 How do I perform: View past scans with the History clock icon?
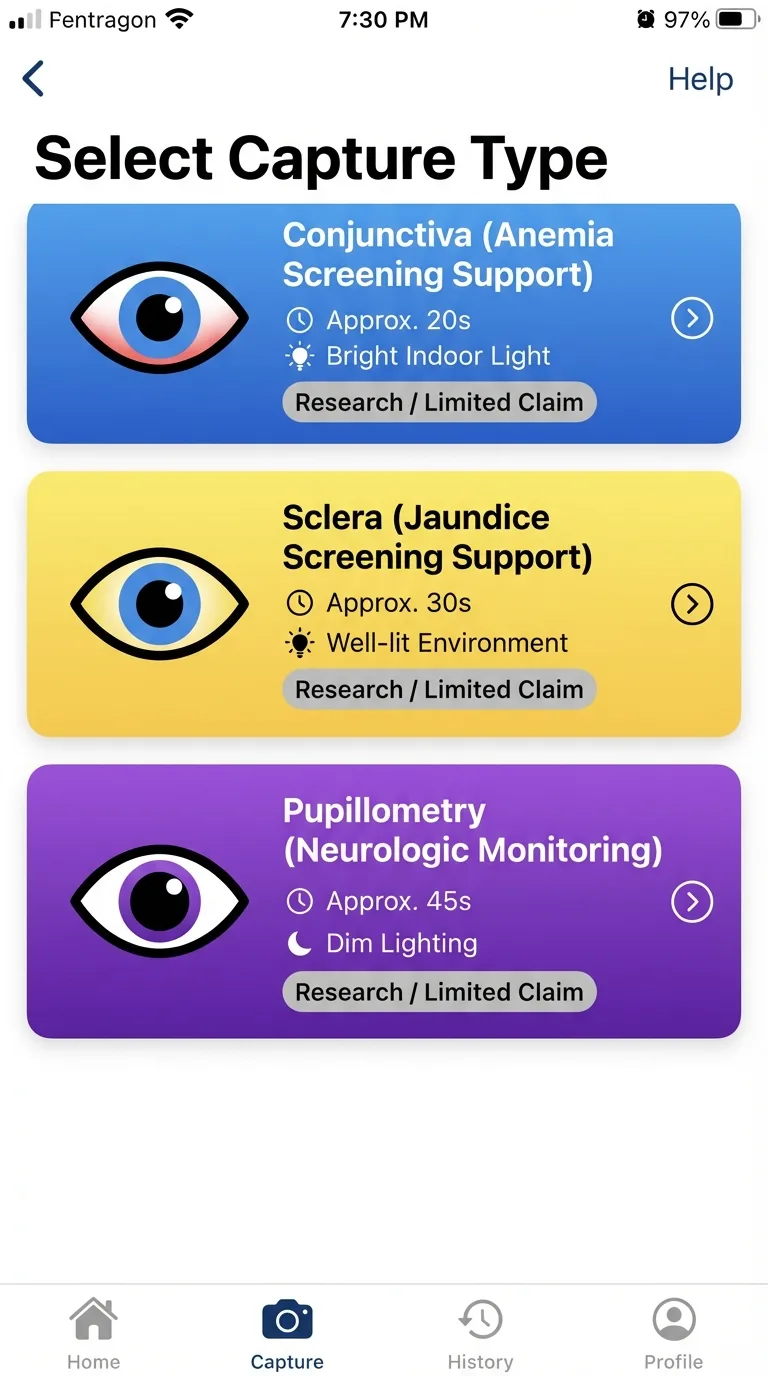tap(480, 1320)
